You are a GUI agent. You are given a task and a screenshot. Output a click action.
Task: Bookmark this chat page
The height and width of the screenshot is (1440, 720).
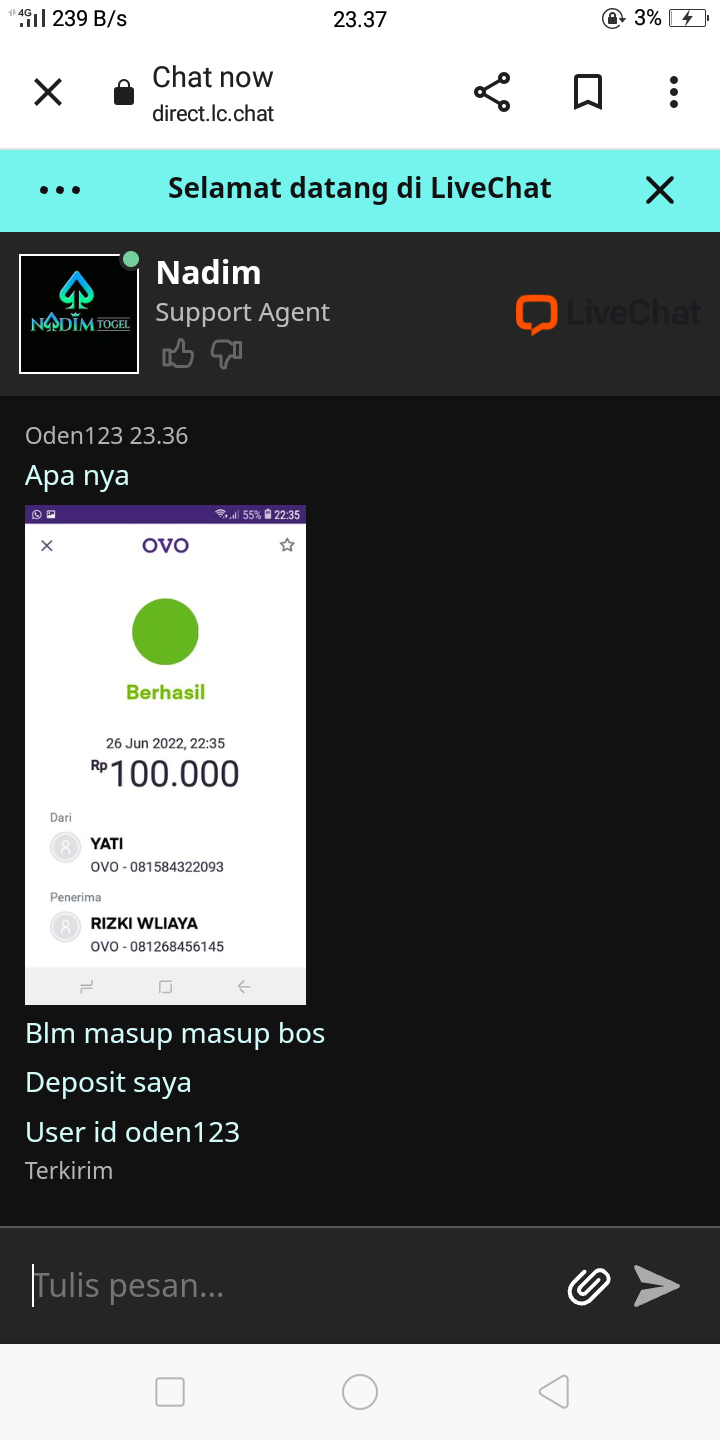(588, 93)
